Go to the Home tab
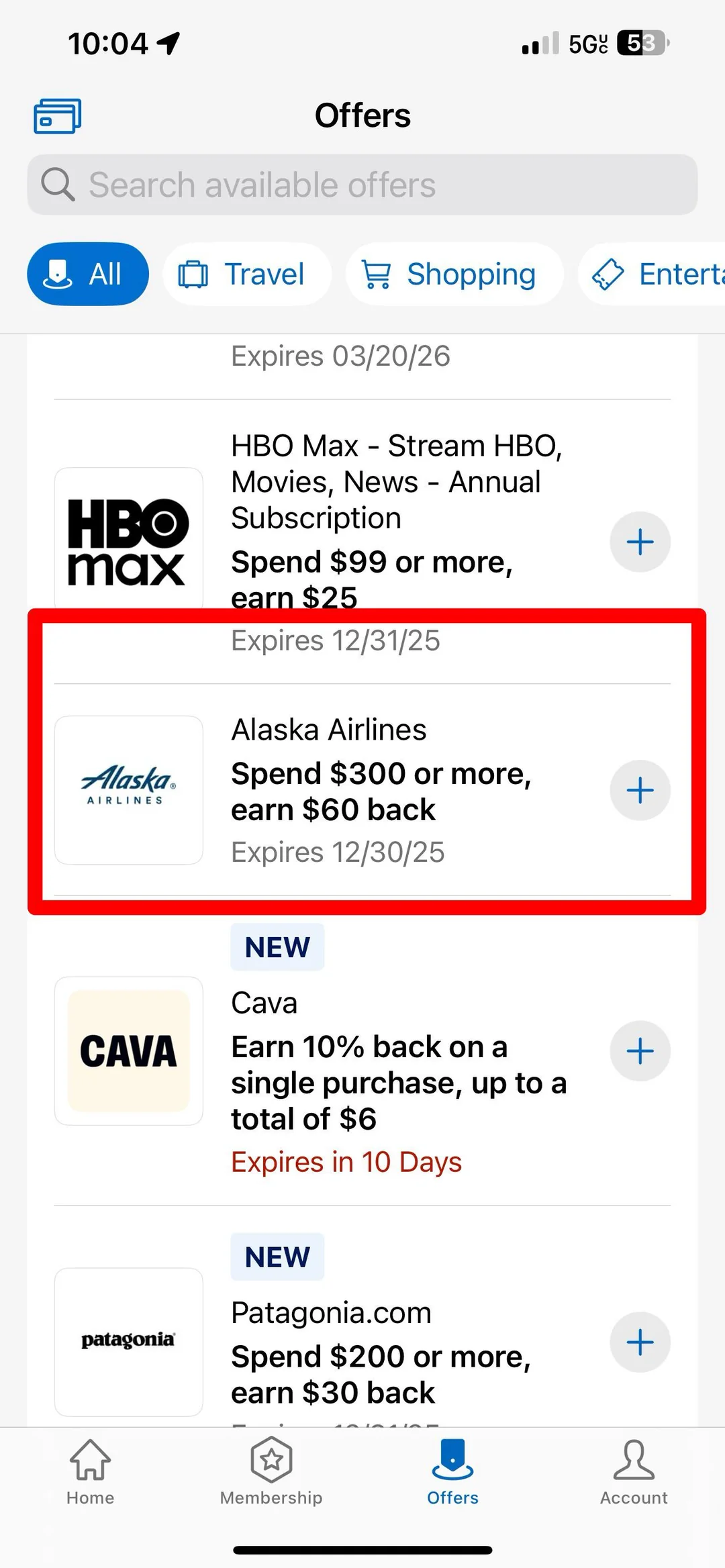 [91, 1471]
